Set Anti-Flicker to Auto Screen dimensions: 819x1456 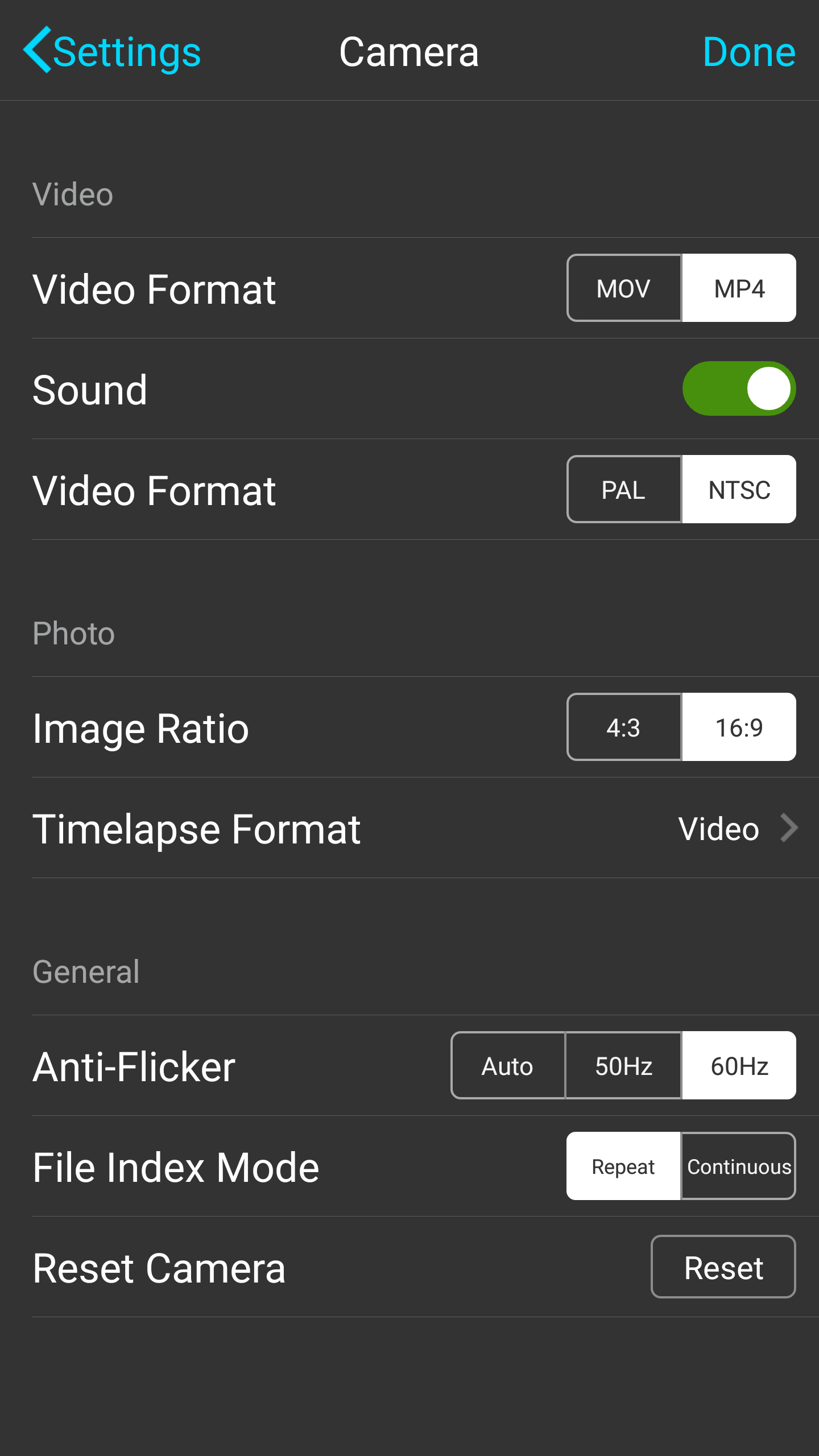click(507, 1066)
